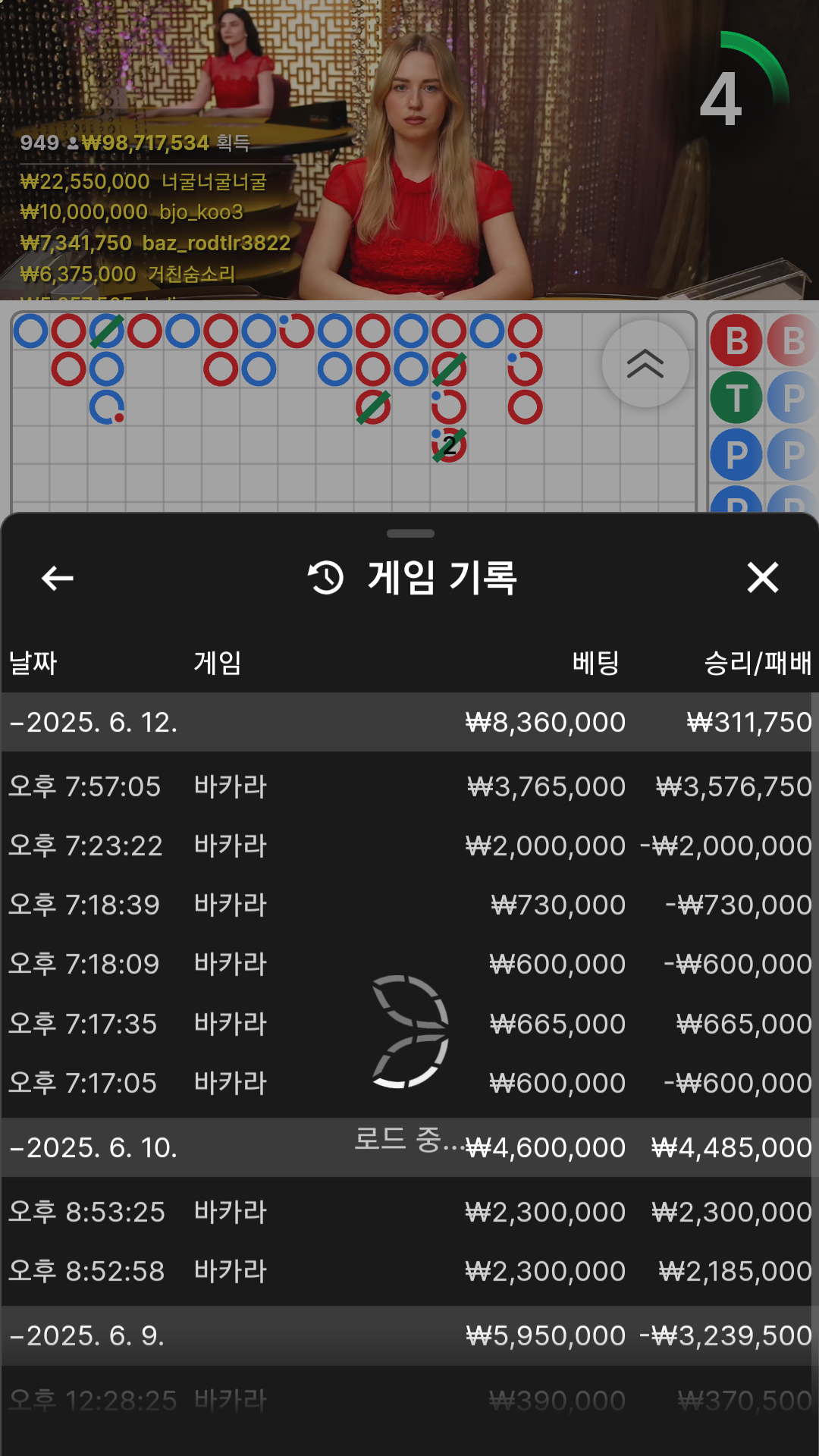
Task: View details of the 오후 7:18:39 game
Action: tap(409, 905)
